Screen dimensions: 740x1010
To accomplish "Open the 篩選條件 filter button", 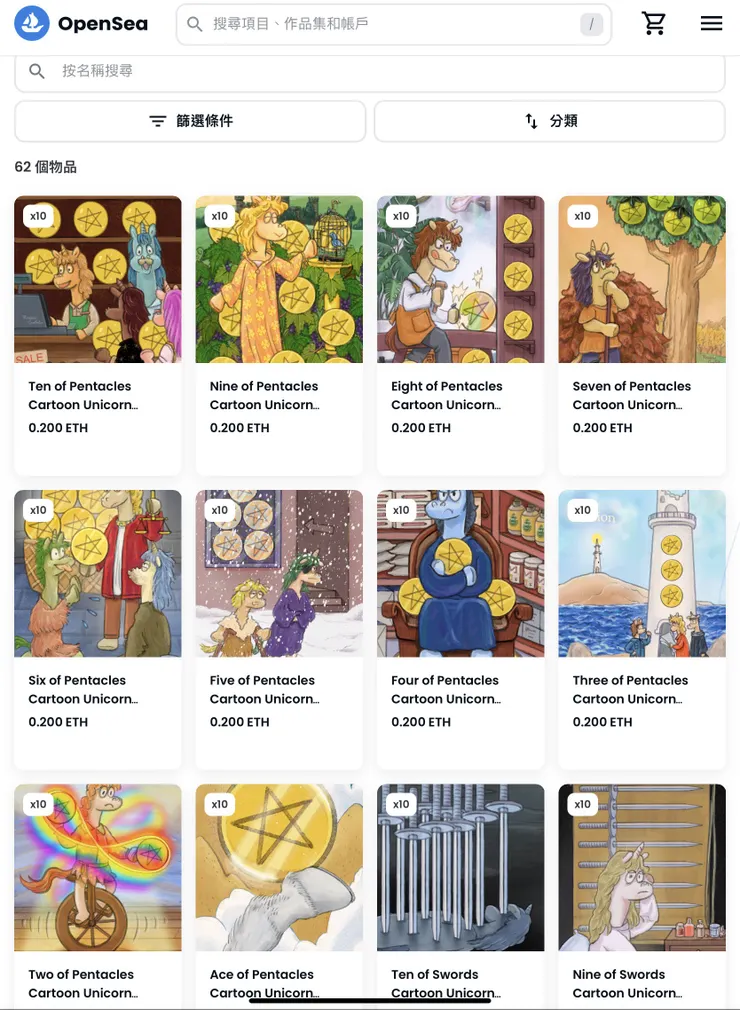I will point(190,121).
